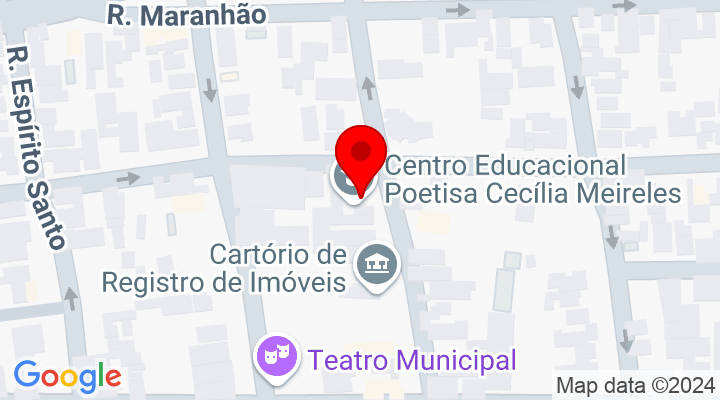Image resolution: width=720 pixels, height=400 pixels.
Task: Open Centro Educacional Poetisa Cecília Meireles place
Action: (532, 178)
